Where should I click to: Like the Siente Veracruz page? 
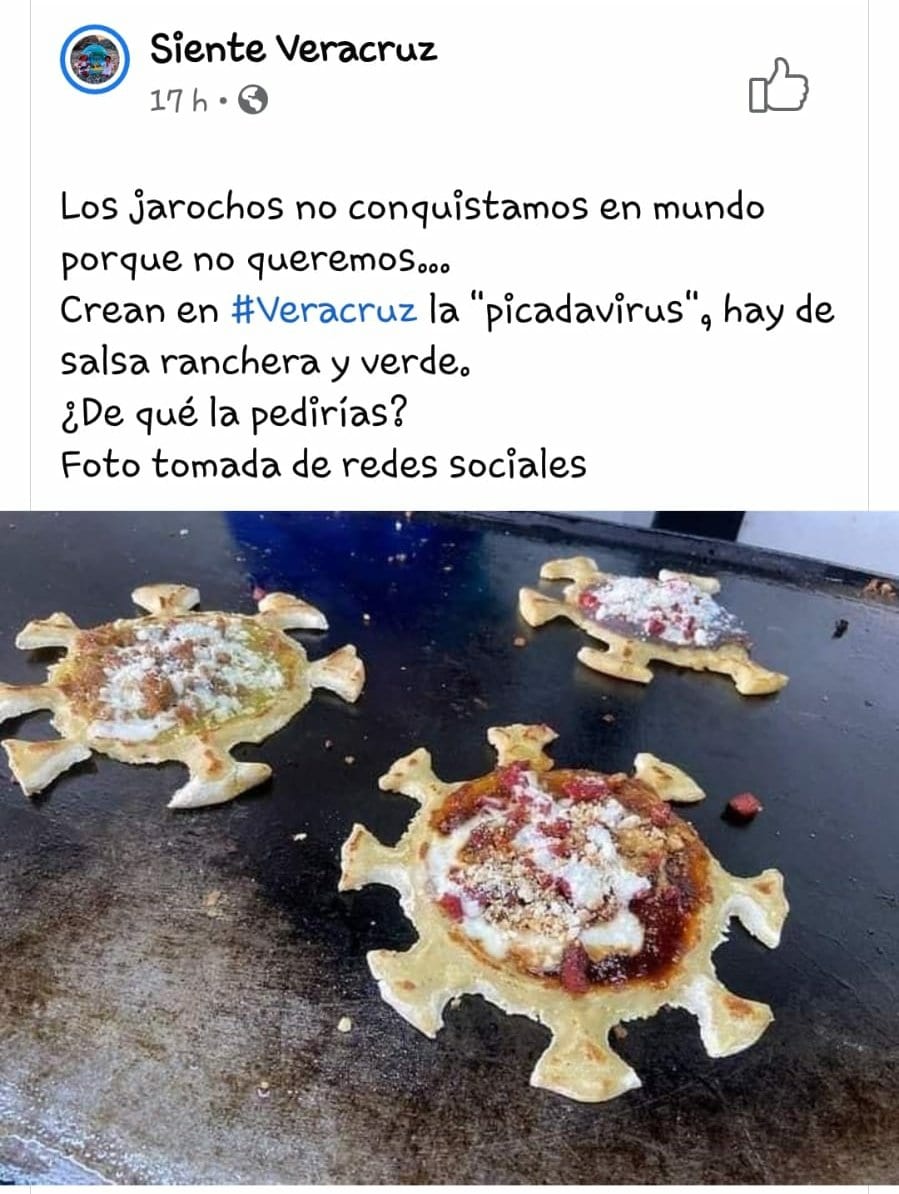coord(778,85)
